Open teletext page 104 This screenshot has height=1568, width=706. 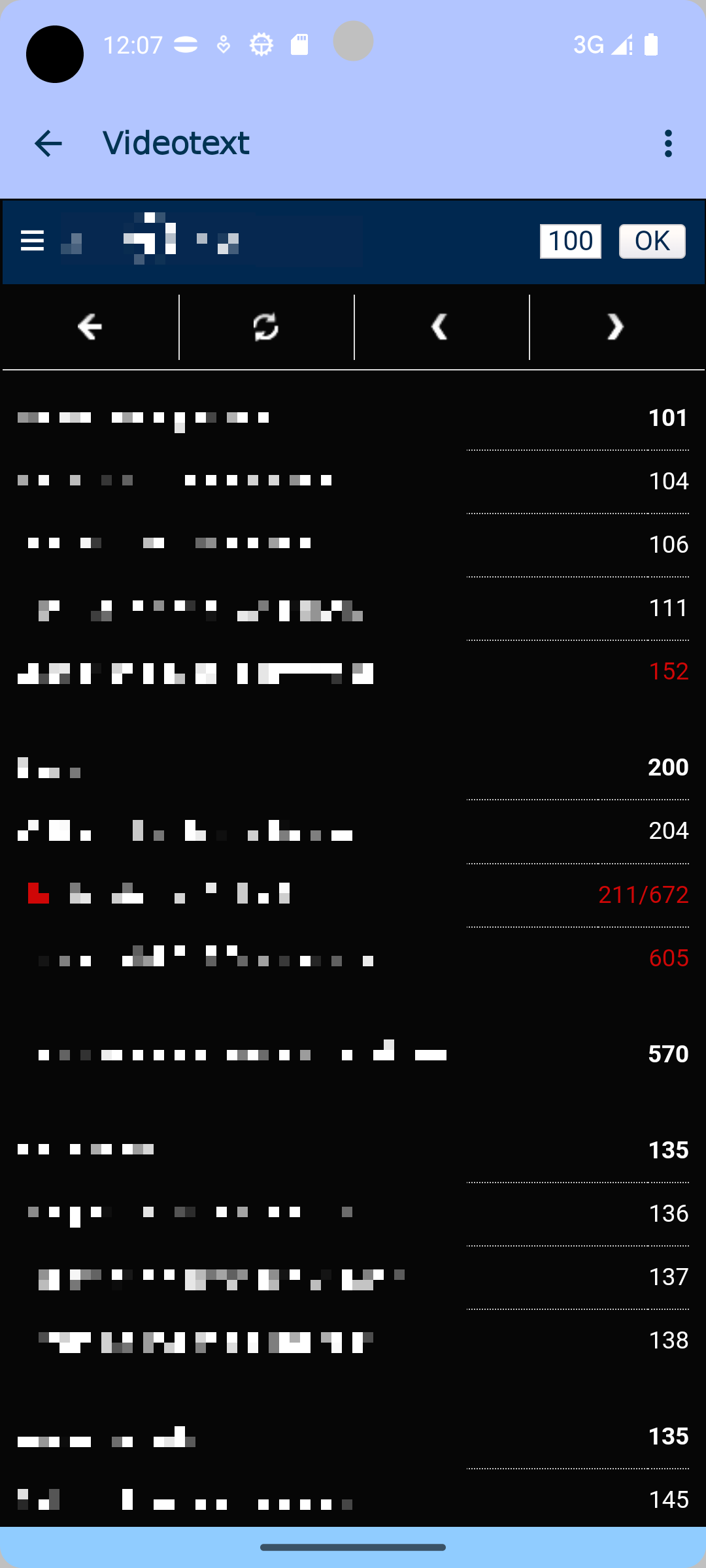(668, 482)
